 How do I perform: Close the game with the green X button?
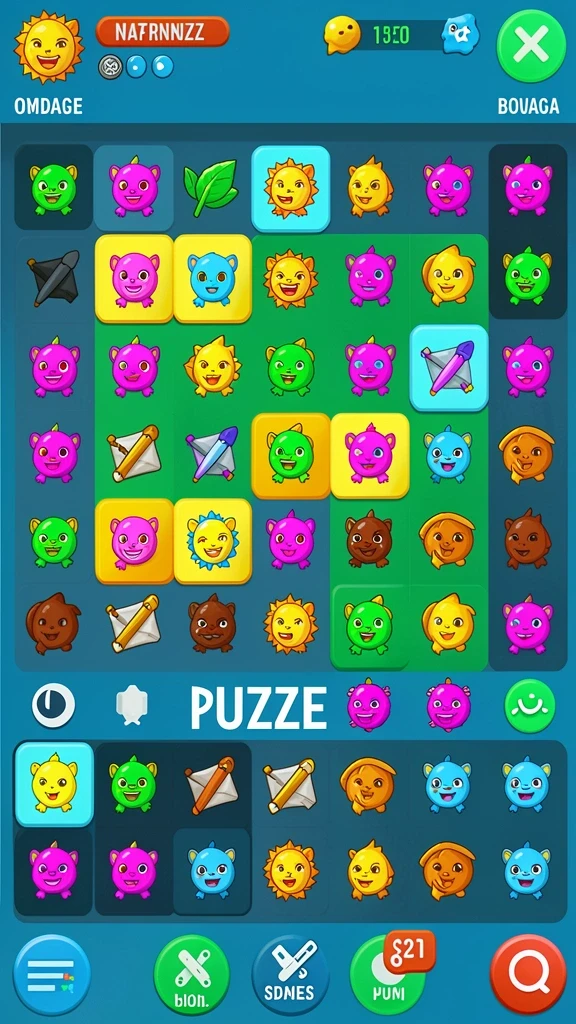click(x=531, y=45)
